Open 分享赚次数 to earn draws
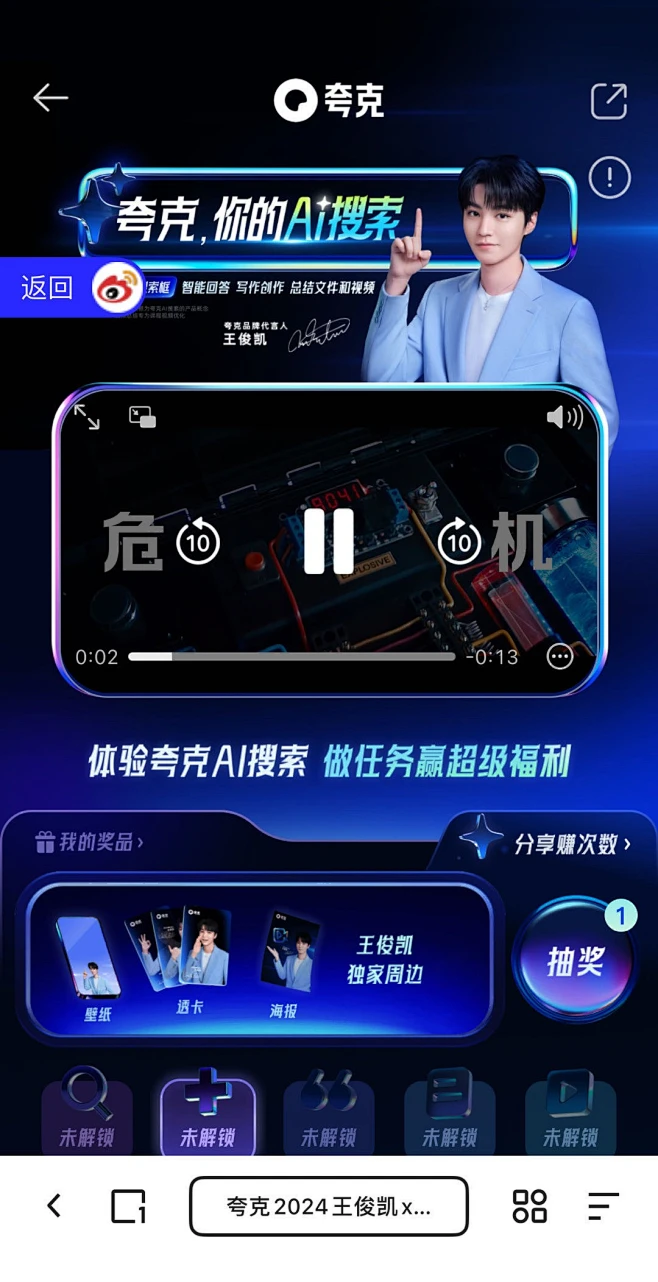The width and height of the screenshot is (658, 1282). click(x=572, y=844)
